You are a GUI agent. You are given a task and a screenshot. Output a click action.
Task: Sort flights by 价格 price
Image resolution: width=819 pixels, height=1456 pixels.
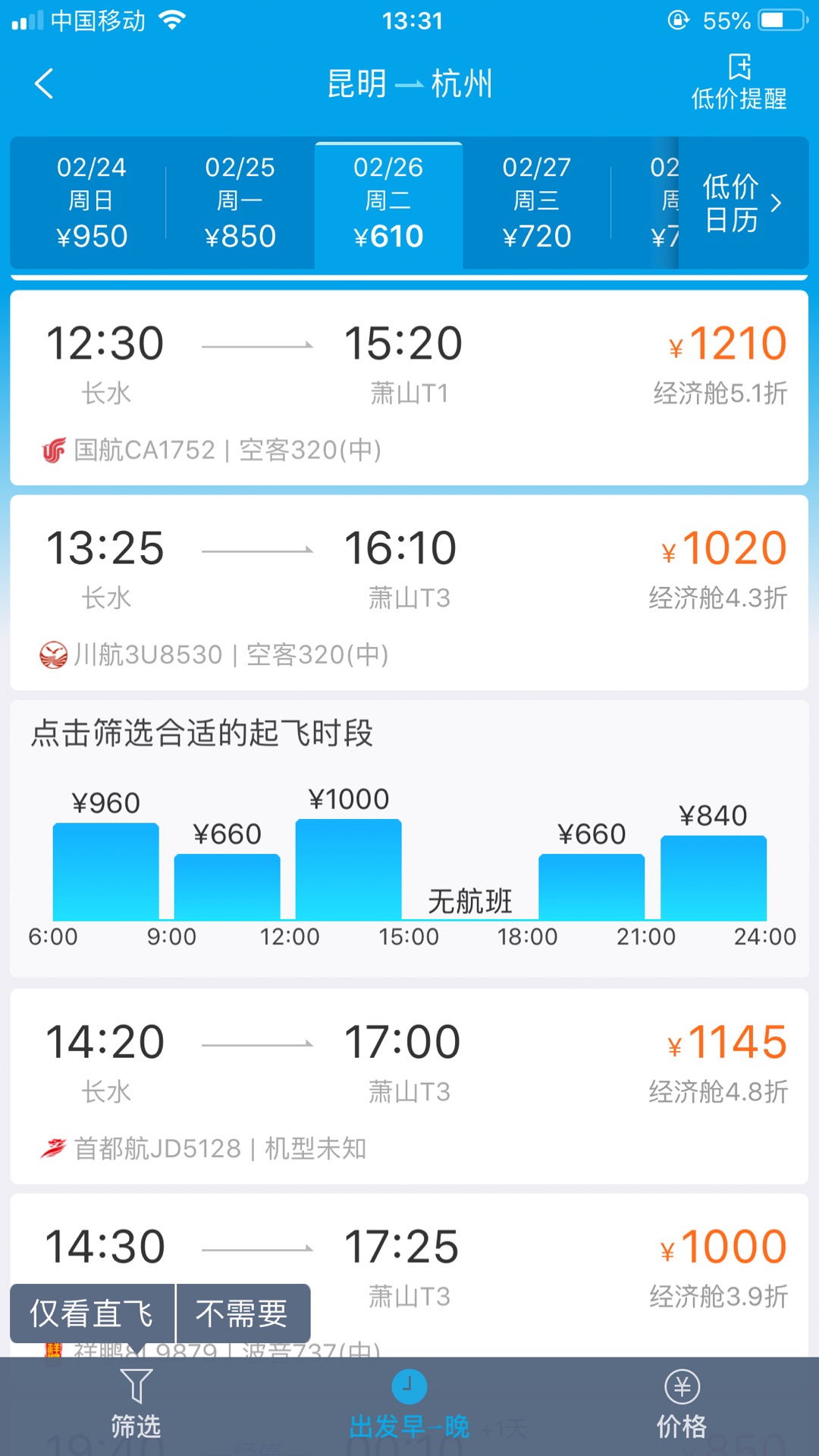click(682, 1404)
